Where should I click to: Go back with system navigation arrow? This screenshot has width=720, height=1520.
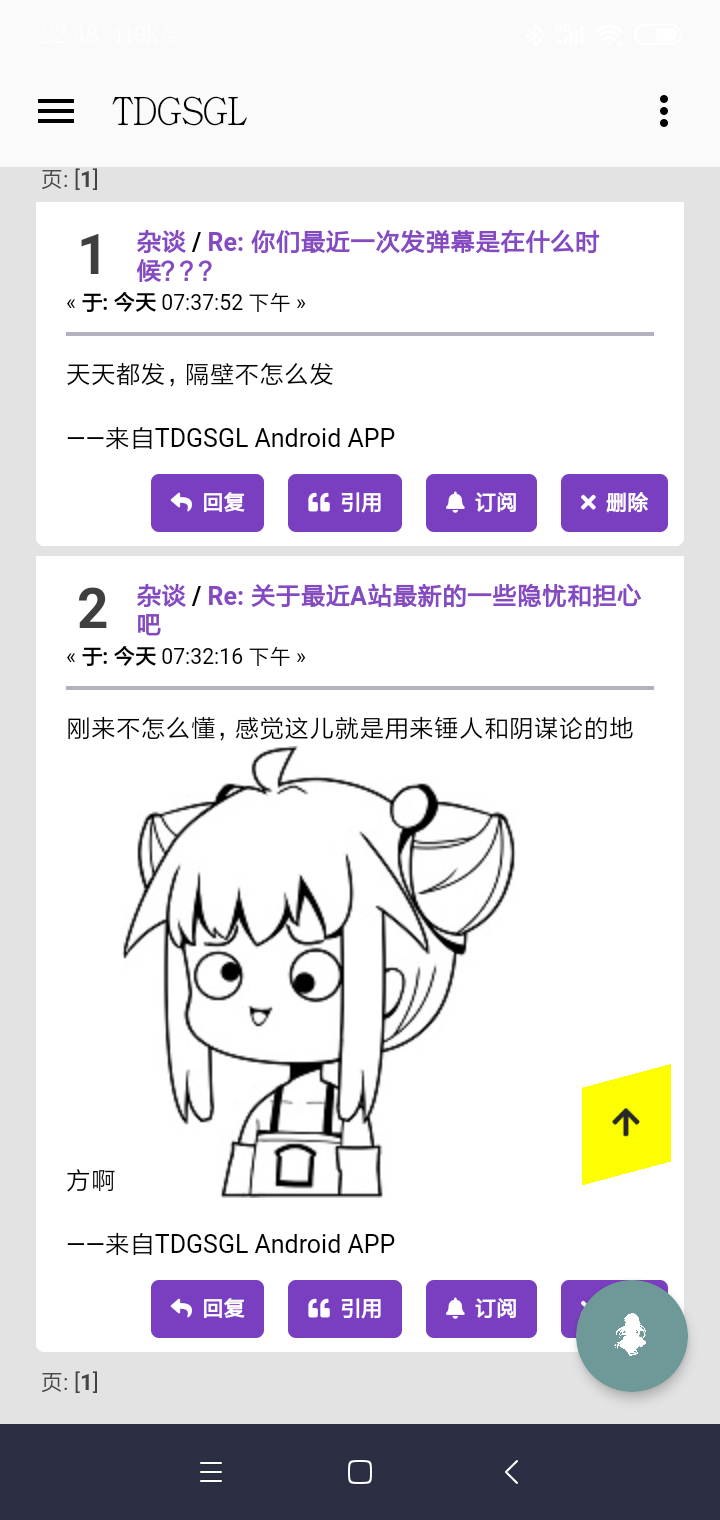[x=511, y=1472]
